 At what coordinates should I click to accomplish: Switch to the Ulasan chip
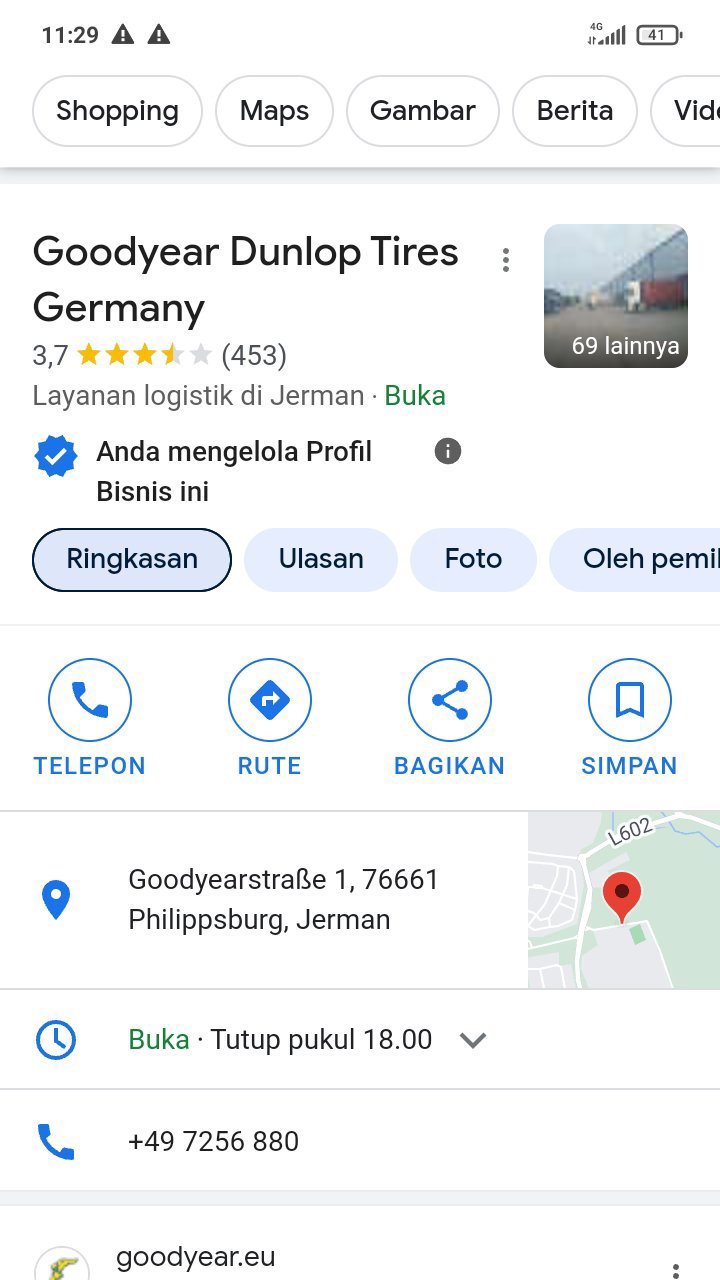321,559
